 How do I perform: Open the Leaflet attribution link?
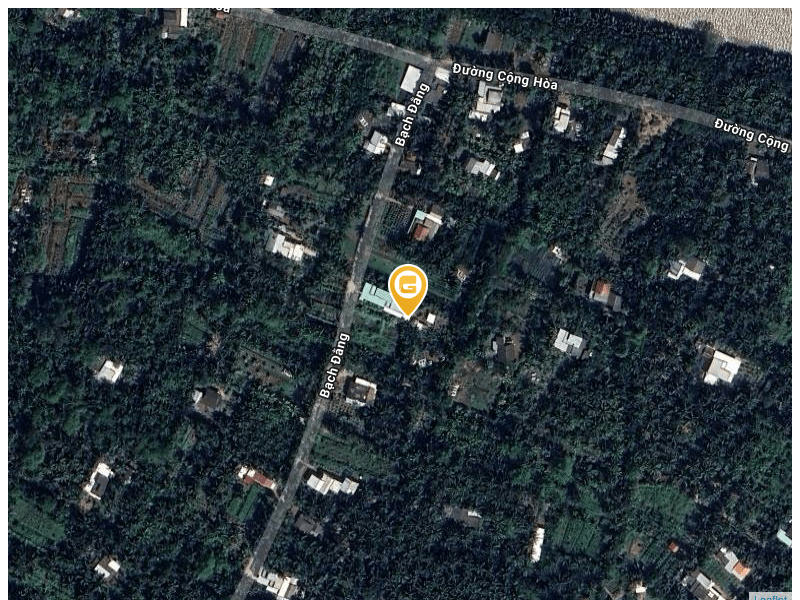pos(770,597)
